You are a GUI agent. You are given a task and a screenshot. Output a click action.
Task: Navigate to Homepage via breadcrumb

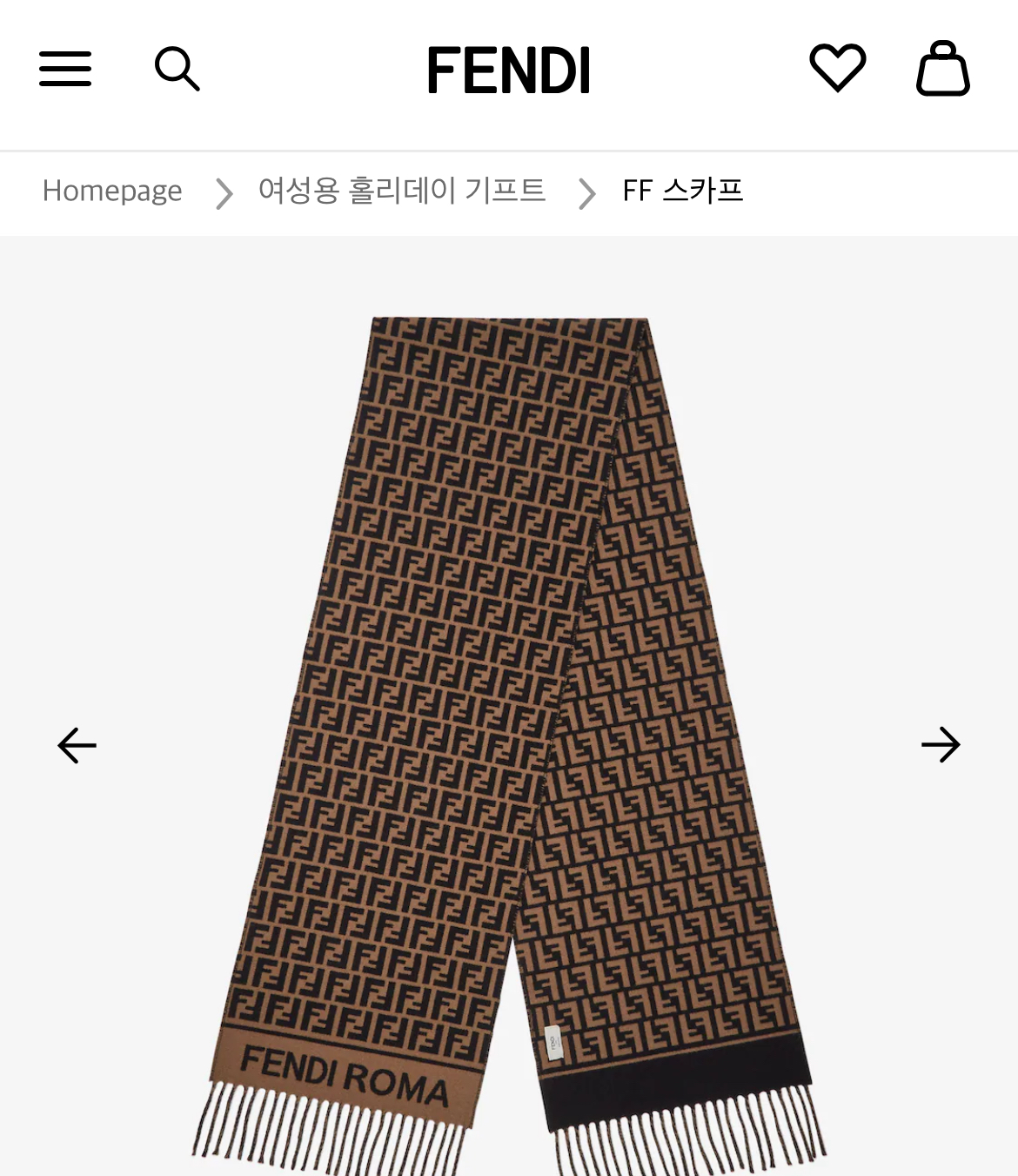click(x=114, y=191)
